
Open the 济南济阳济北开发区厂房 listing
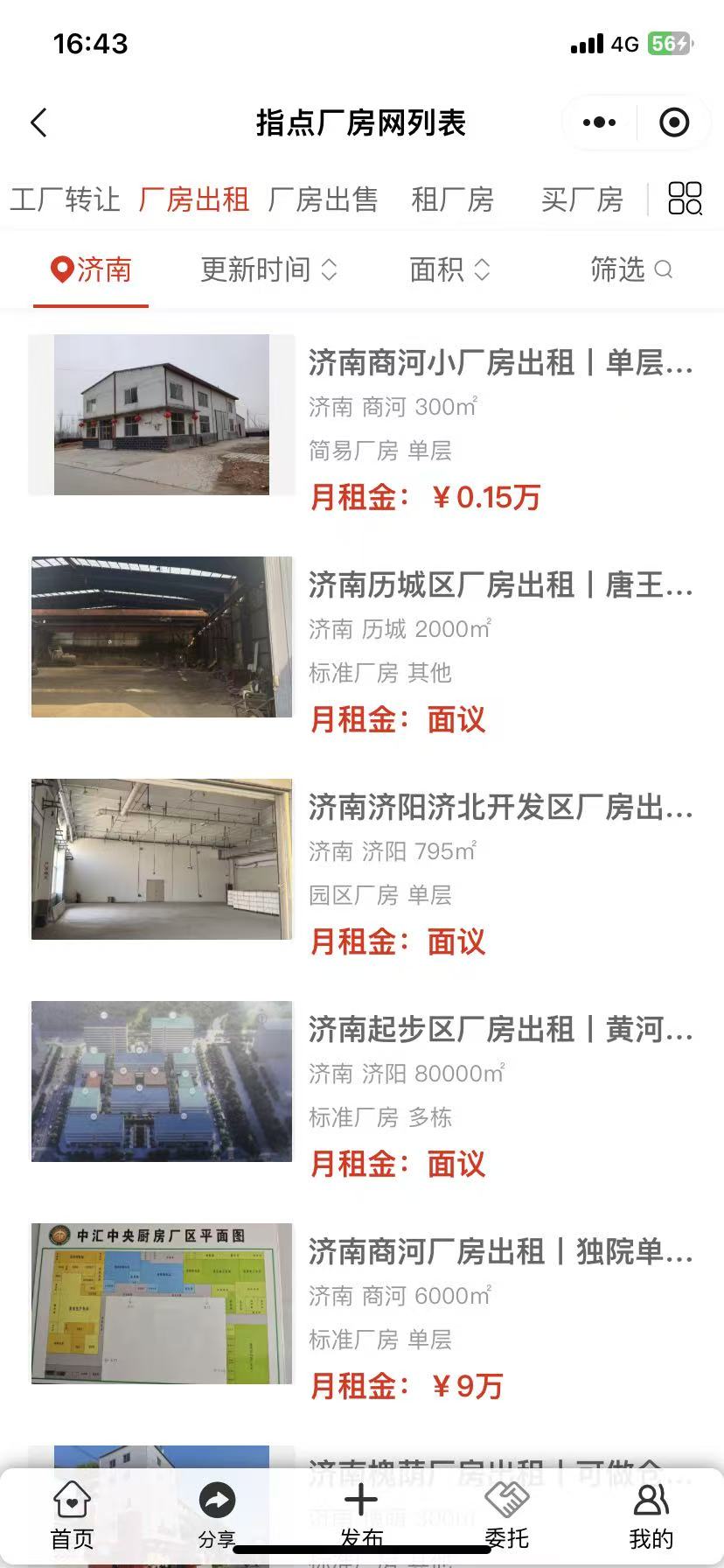pos(499,807)
